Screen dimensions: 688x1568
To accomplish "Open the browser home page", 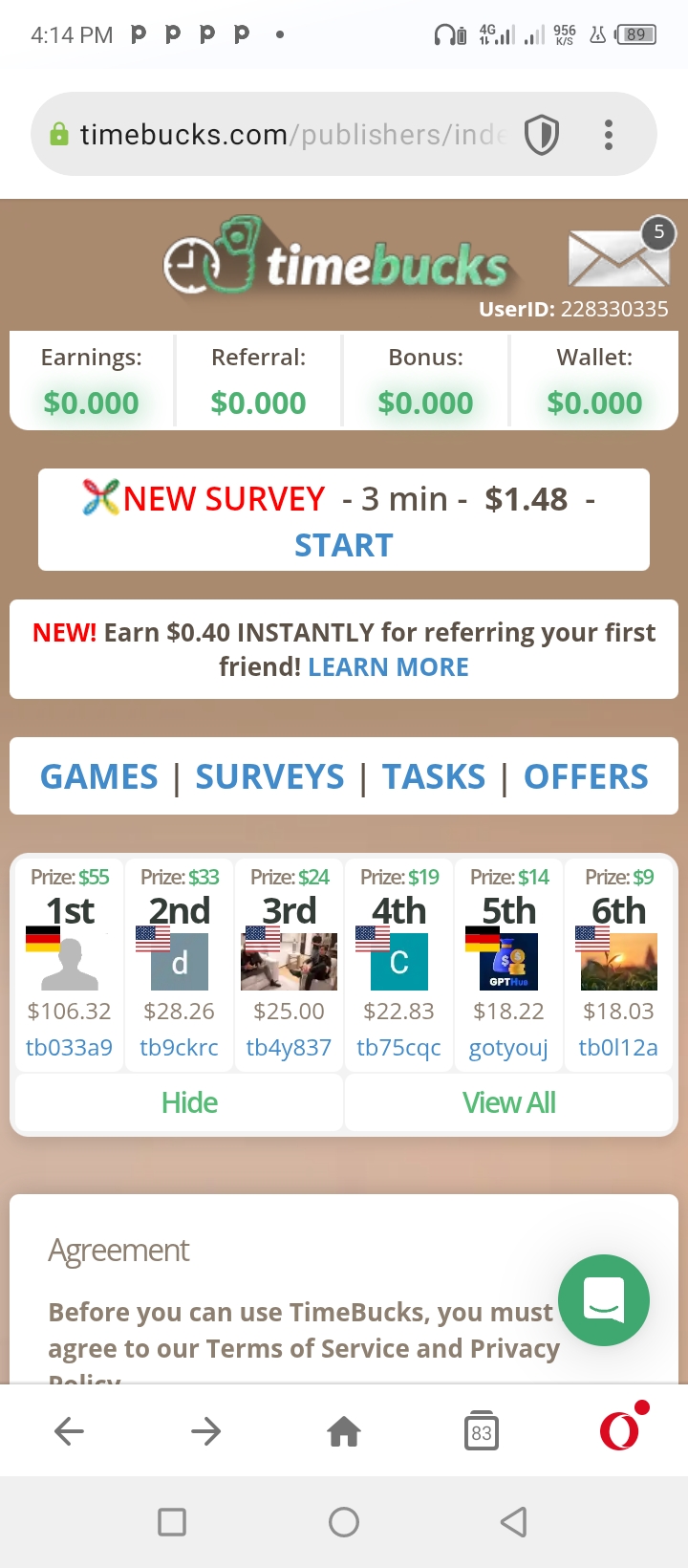I will click(344, 1431).
